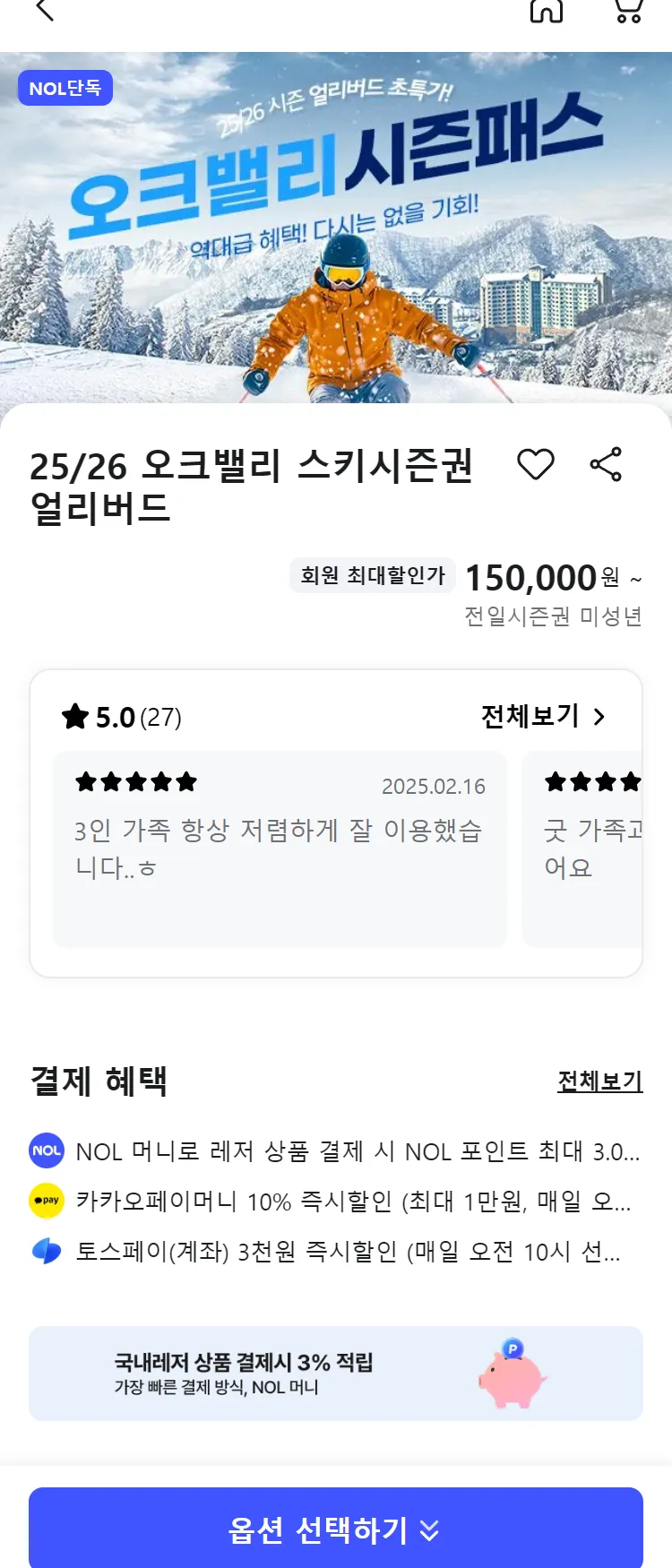Tap the KakaoPay yellow icon
This screenshot has width=672, height=1568.
click(x=45, y=1201)
